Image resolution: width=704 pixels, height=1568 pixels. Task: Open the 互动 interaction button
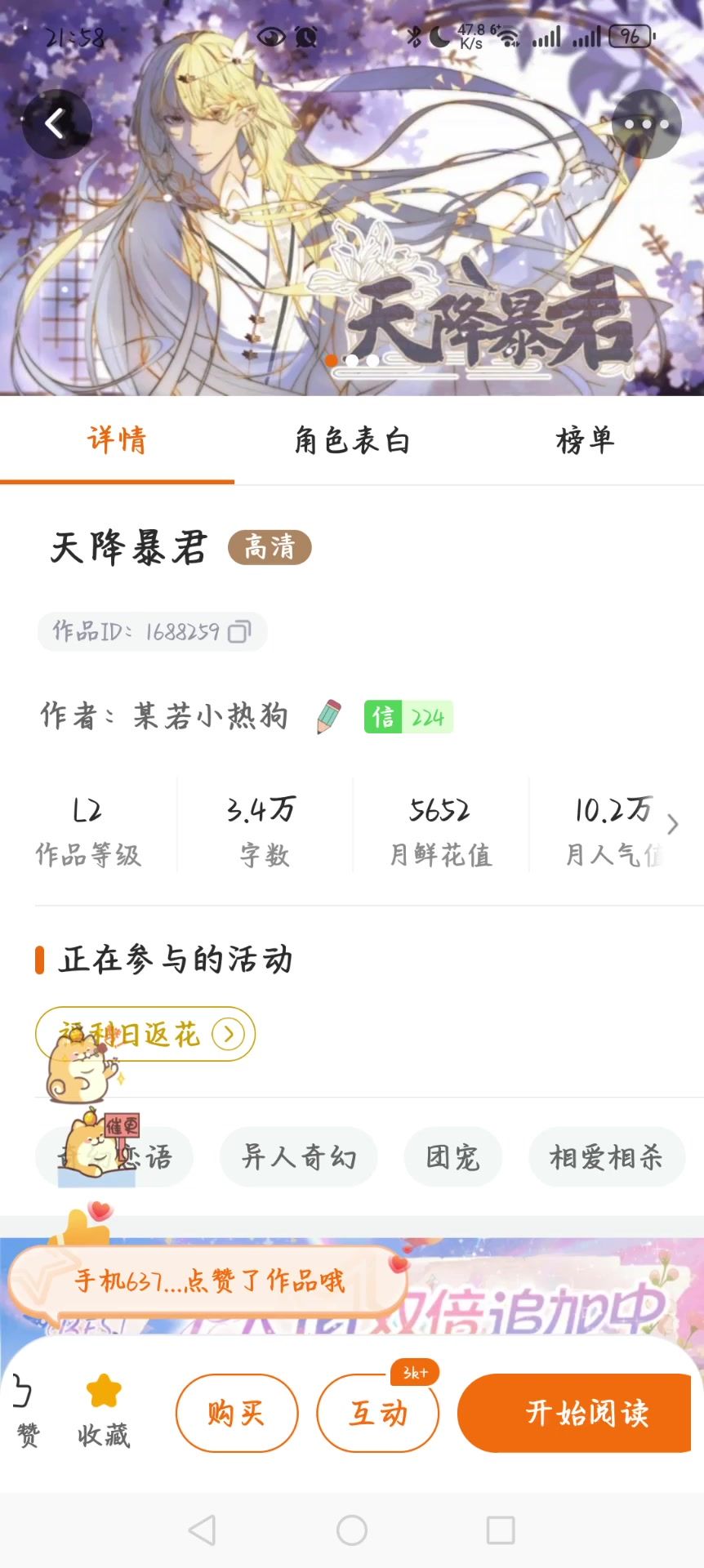[377, 1413]
